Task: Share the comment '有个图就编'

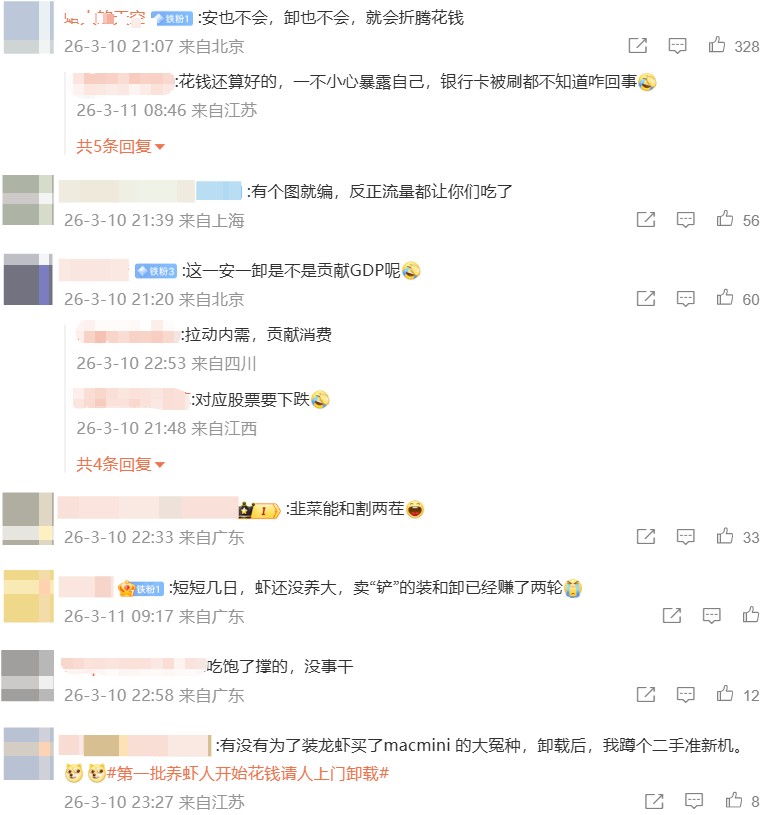Action: 645,220
